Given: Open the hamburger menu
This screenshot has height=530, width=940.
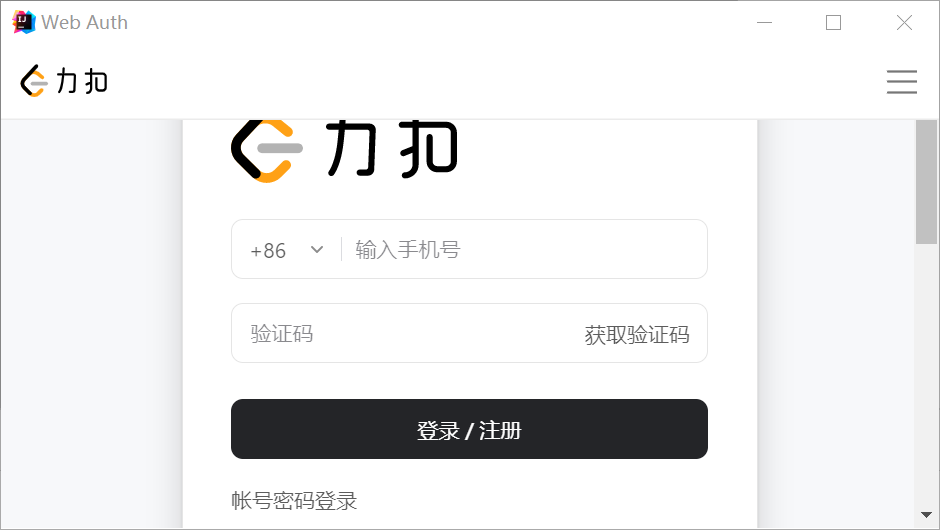Looking at the screenshot, I should pyautogui.click(x=901, y=82).
